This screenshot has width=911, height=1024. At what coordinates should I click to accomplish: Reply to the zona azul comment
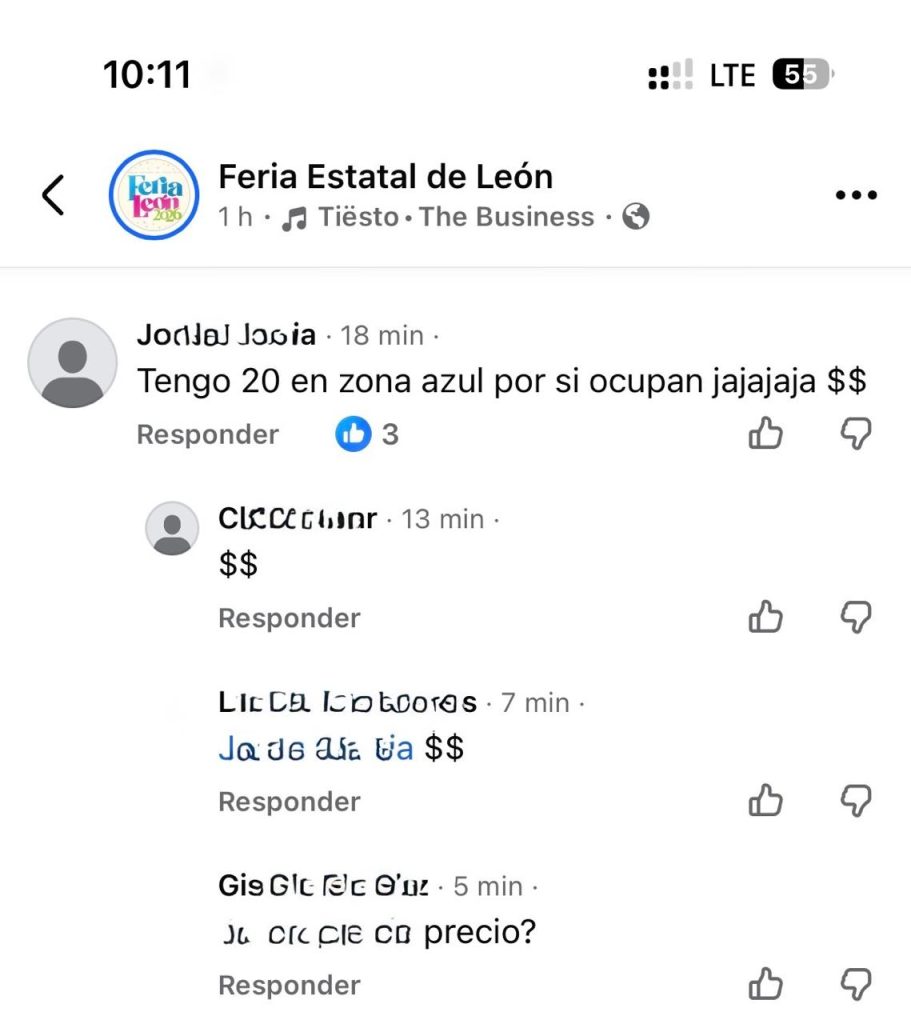coord(207,435)
